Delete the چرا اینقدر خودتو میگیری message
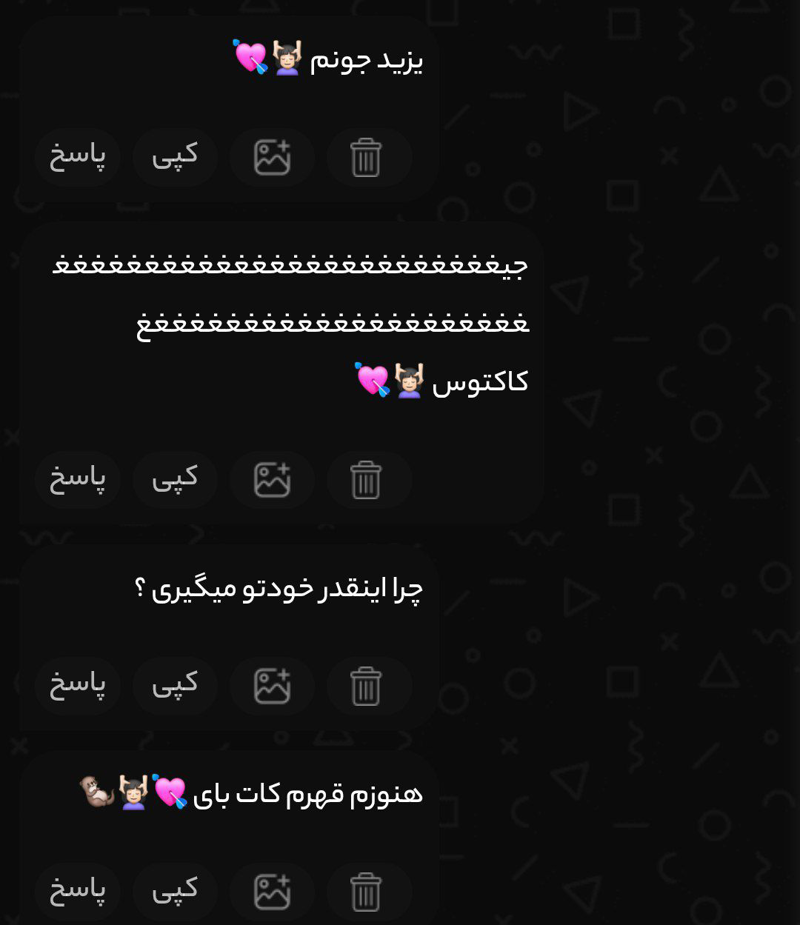Screen dimensions: 800x925 (x=366, y=686)
